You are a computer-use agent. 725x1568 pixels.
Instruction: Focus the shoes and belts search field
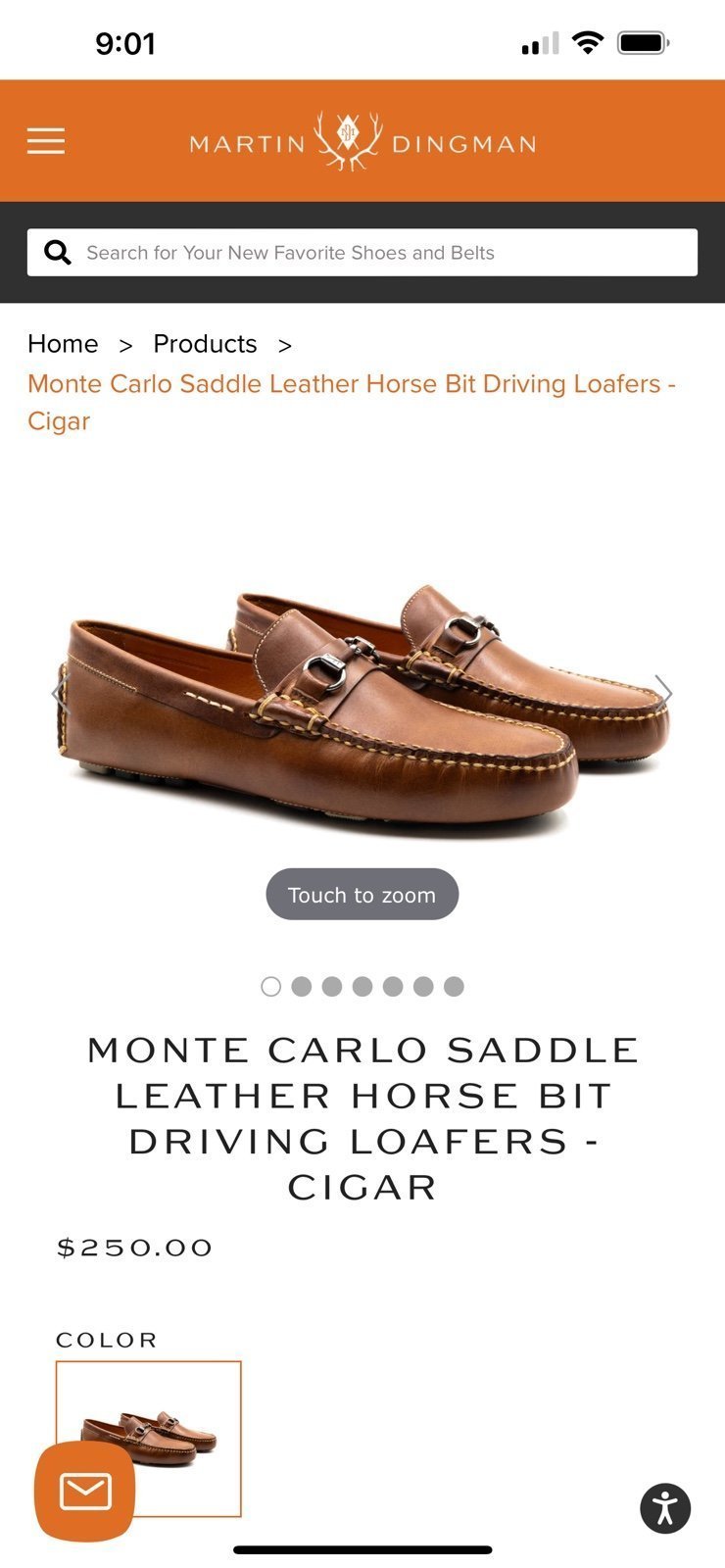pyautogui.click(x=362, y=253)
